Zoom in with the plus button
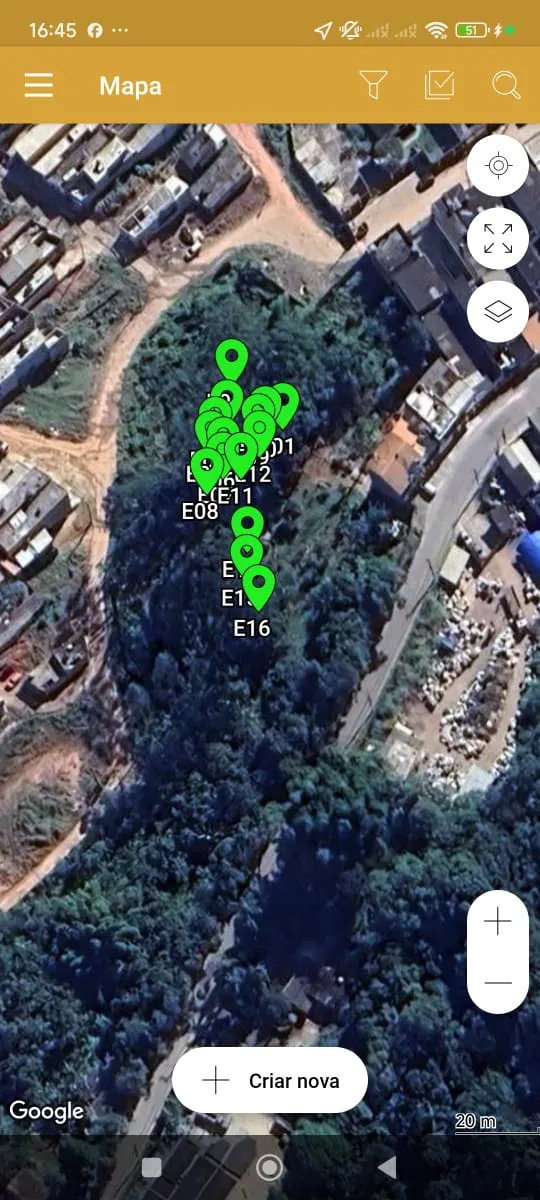The width and height of the screenshot is (540, 1200). (498, 921)
